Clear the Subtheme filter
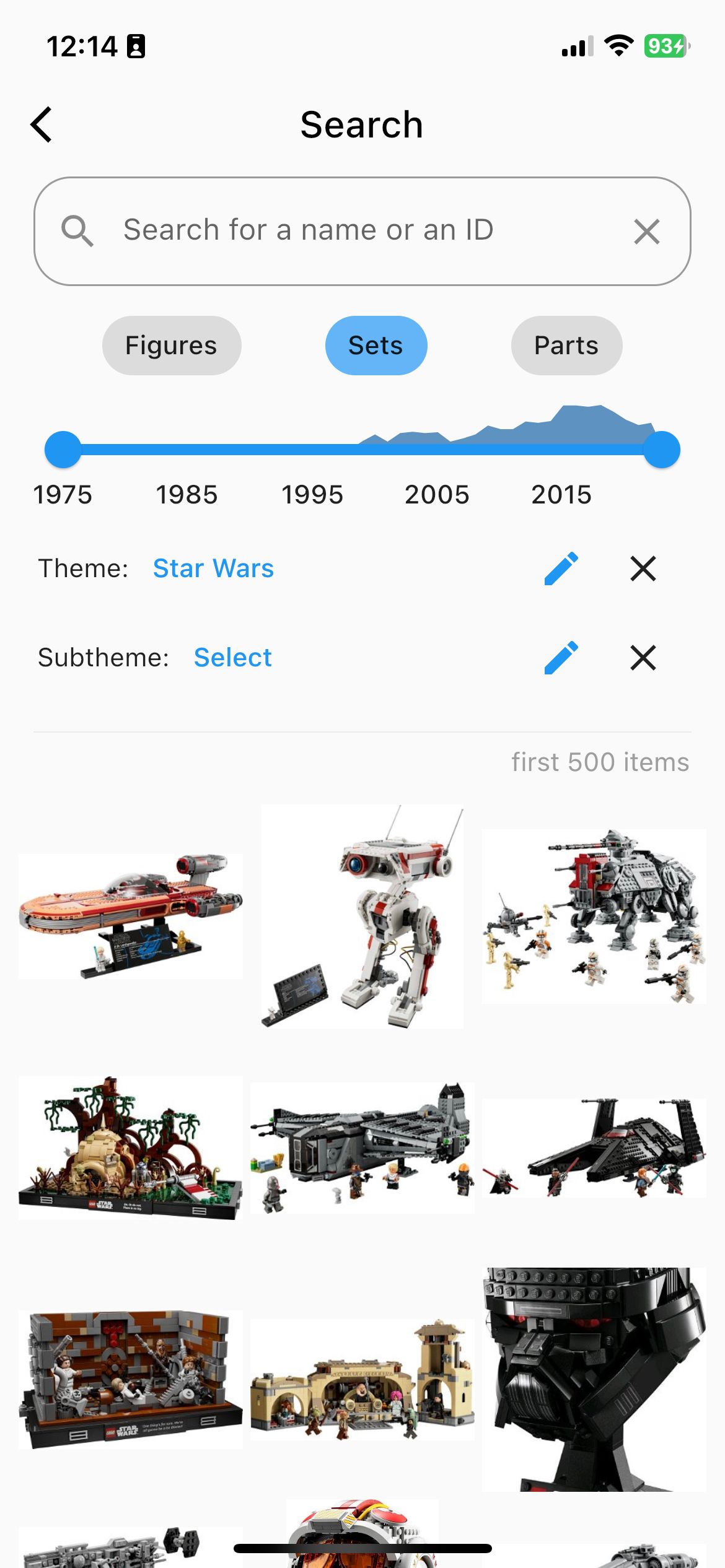The image size is (725, 1568). click(643, 658)
